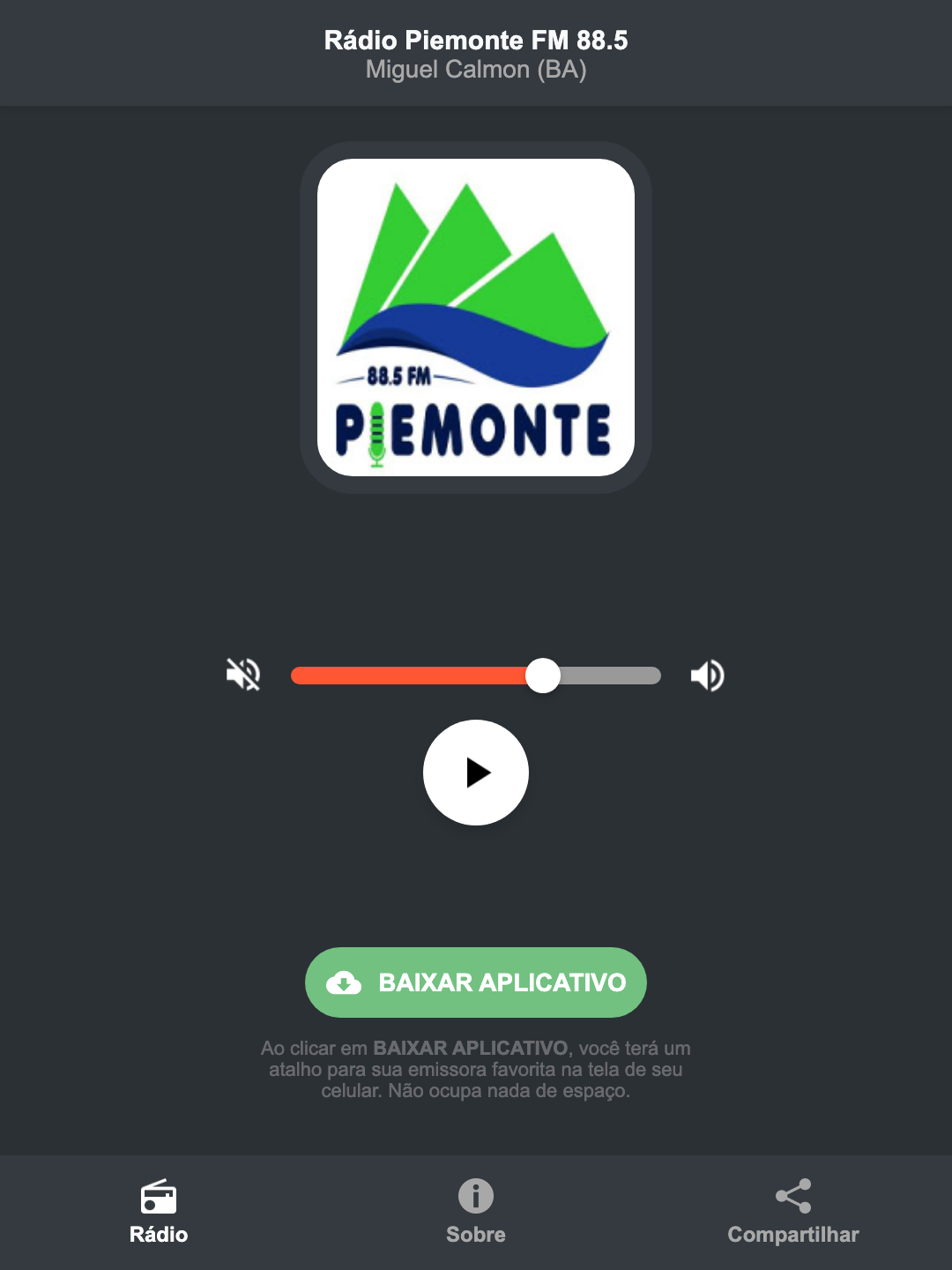
Task: Click the muted speaker icon
Action: pos(244,675)
